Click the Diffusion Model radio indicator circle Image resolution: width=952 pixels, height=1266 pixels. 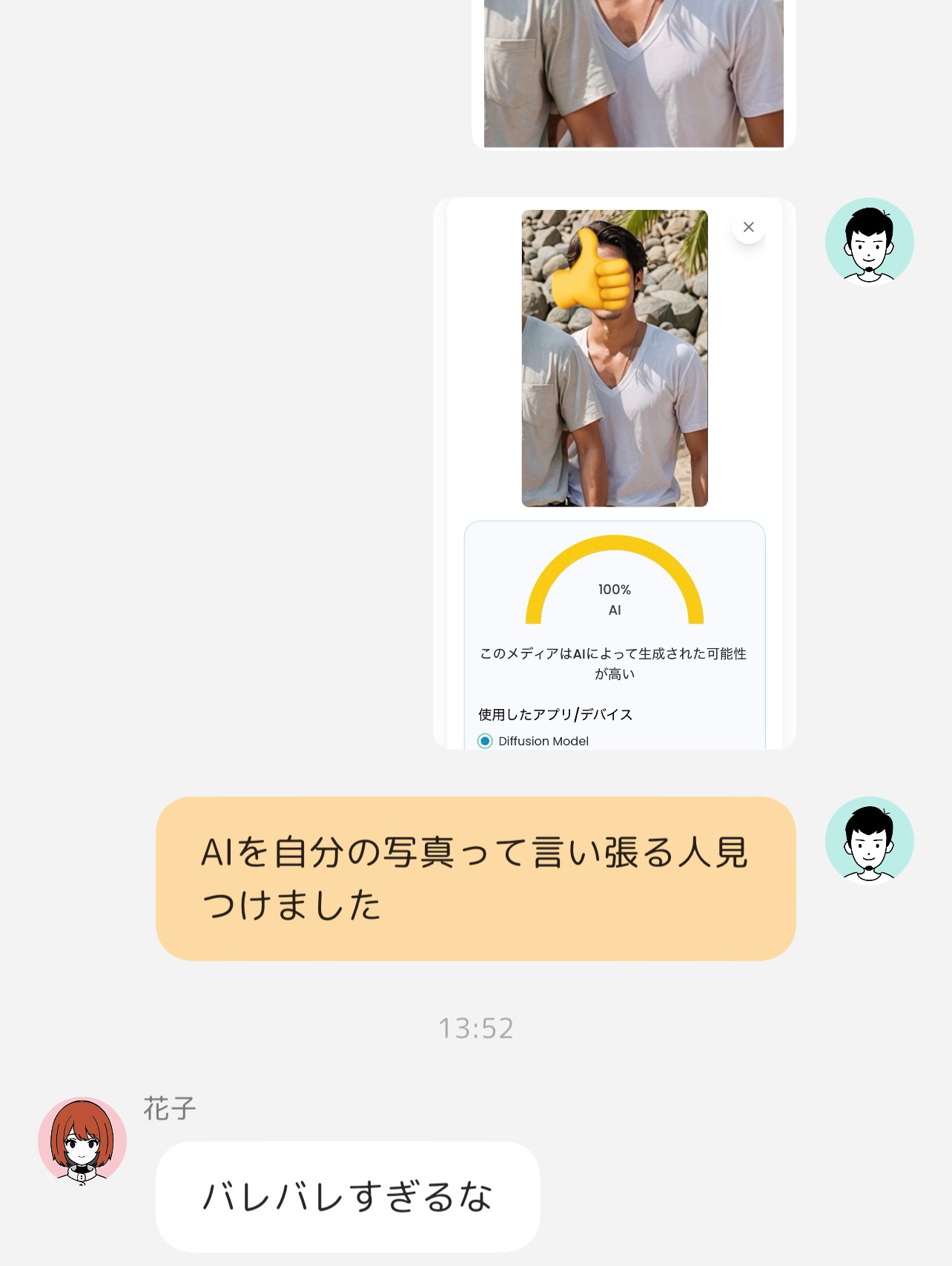pyautogui.click(x=486, y=741)
